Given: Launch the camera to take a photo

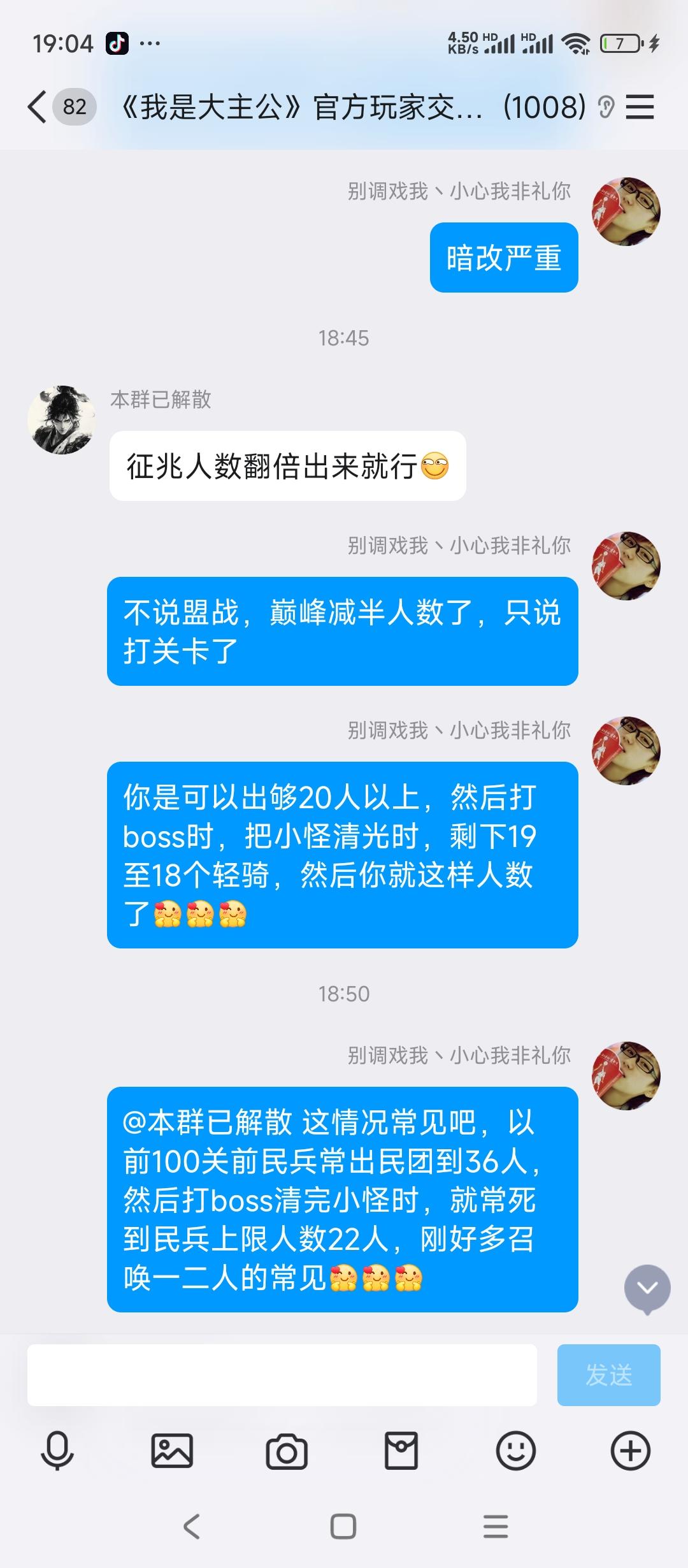Looking at the screenshot, I should tap(287, 1451).
